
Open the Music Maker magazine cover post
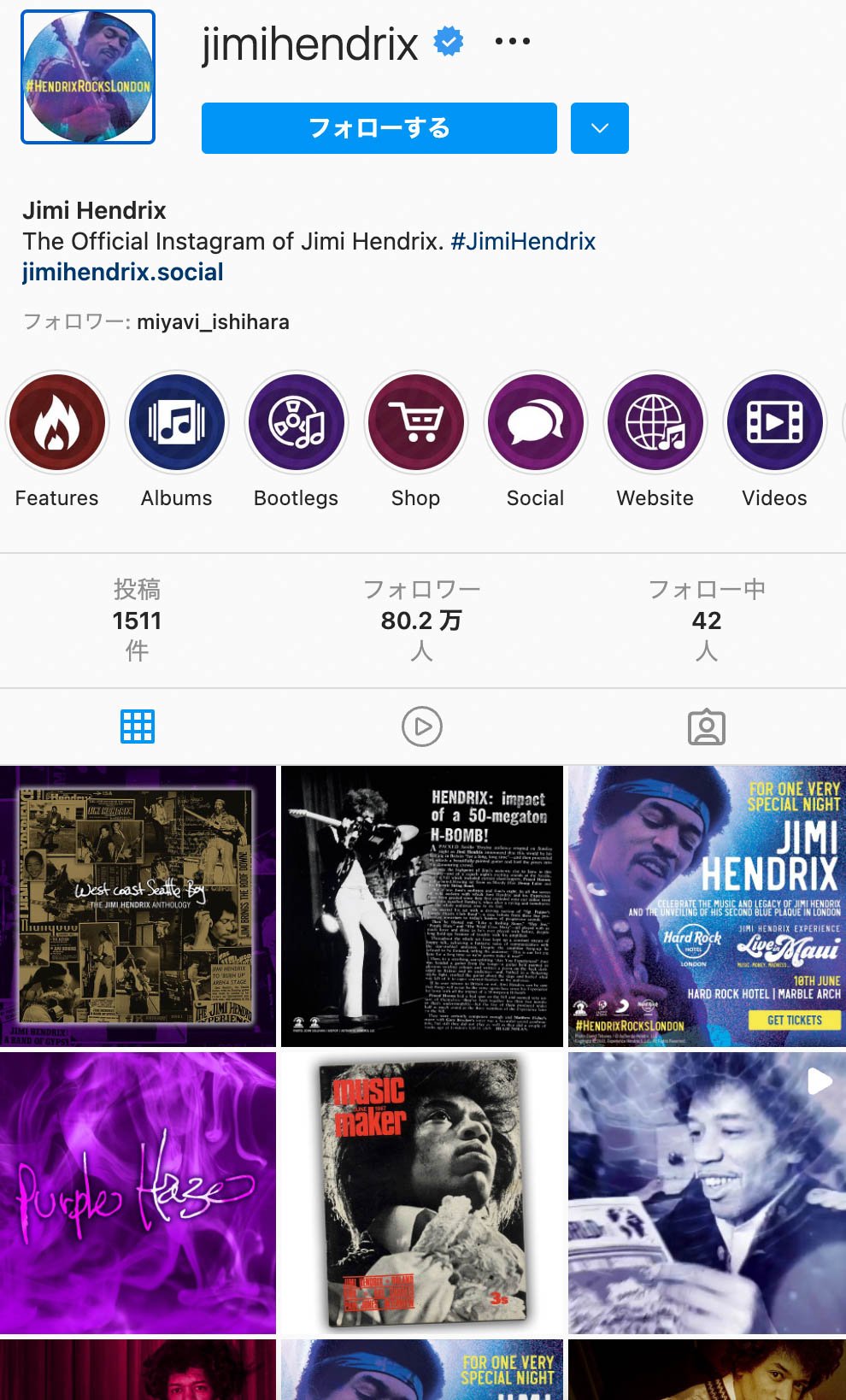[422, 1192]
